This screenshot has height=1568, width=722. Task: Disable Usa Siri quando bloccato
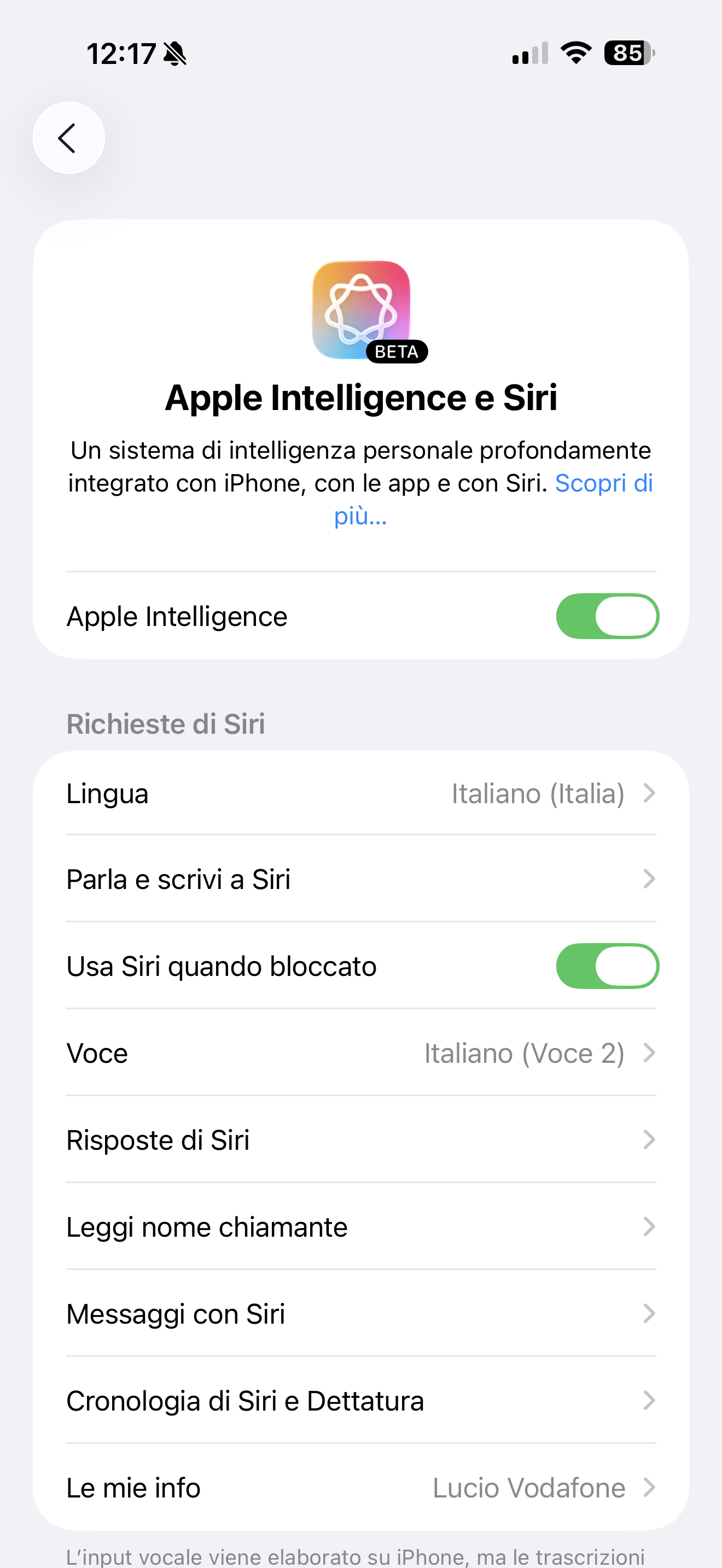(x=607, y=966)
